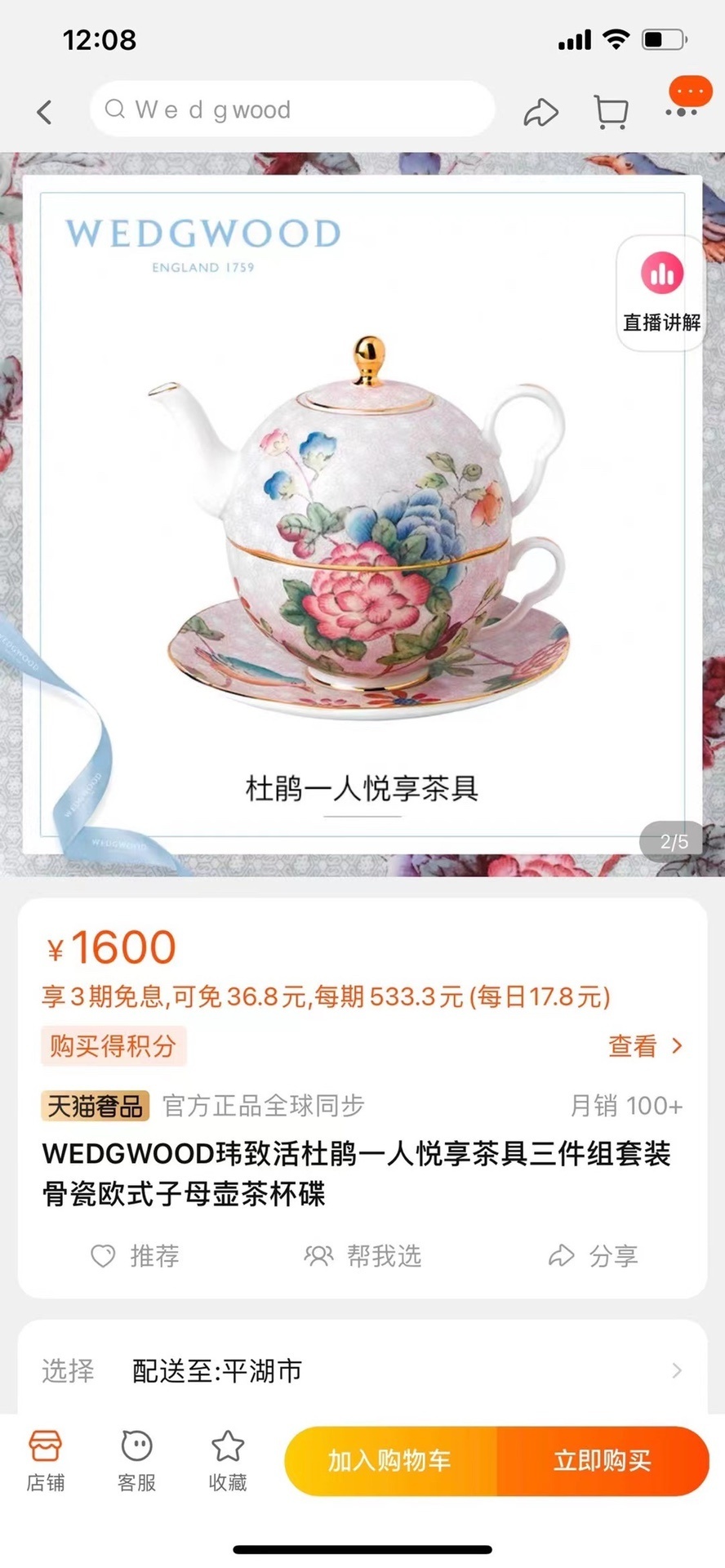Tap 查看 to view points details
The height and width of the screenshot is (1568, 725).
[x=644, y=1045]
